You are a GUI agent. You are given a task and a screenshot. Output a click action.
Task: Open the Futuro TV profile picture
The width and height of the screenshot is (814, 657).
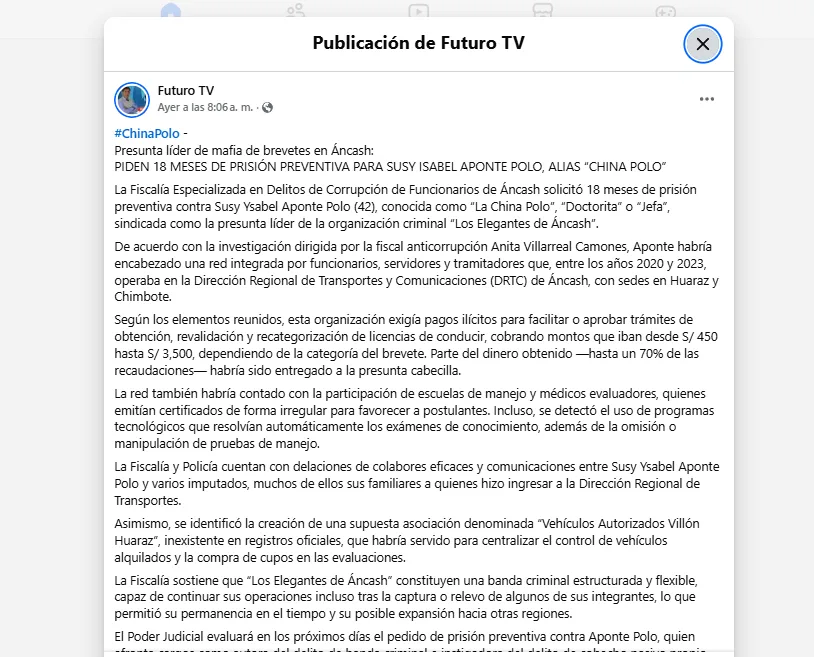tap(132, 99)
